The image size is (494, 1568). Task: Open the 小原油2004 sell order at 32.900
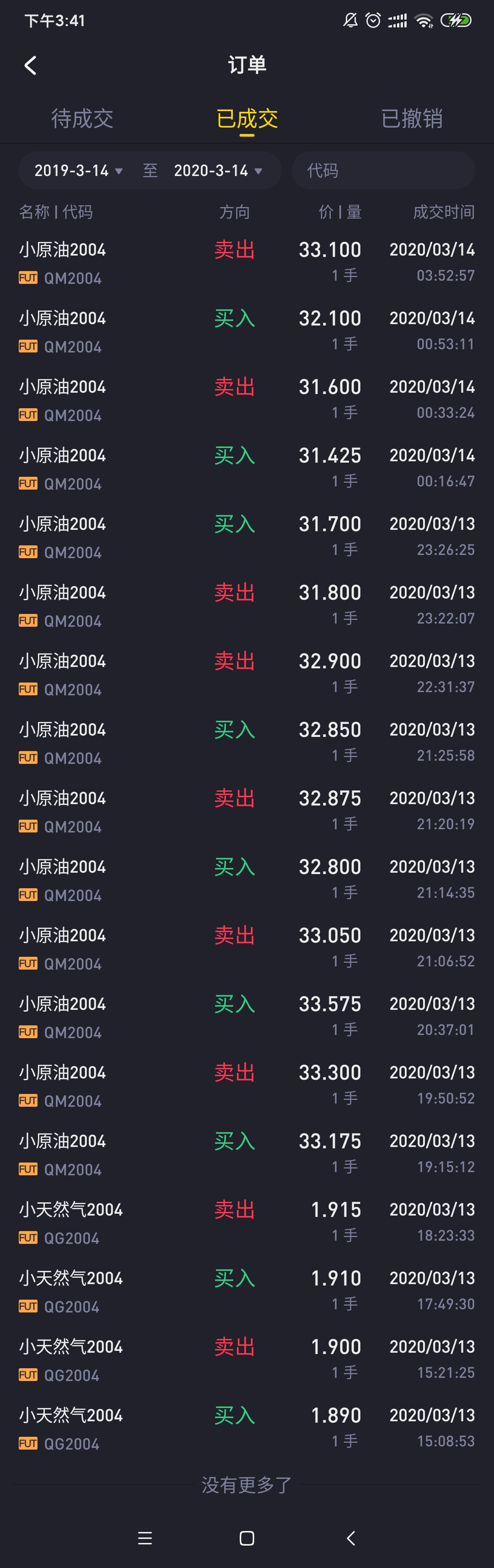coord(247,674)
